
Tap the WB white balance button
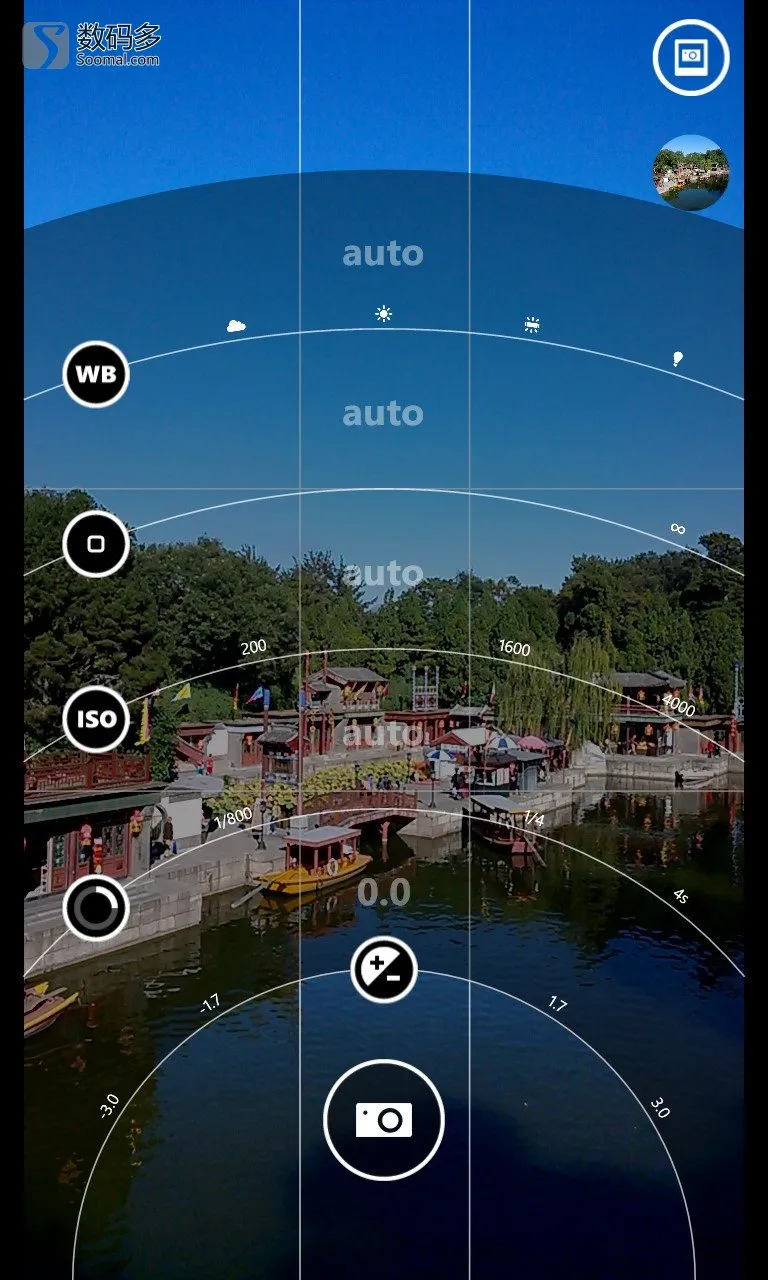coord(96,375)
